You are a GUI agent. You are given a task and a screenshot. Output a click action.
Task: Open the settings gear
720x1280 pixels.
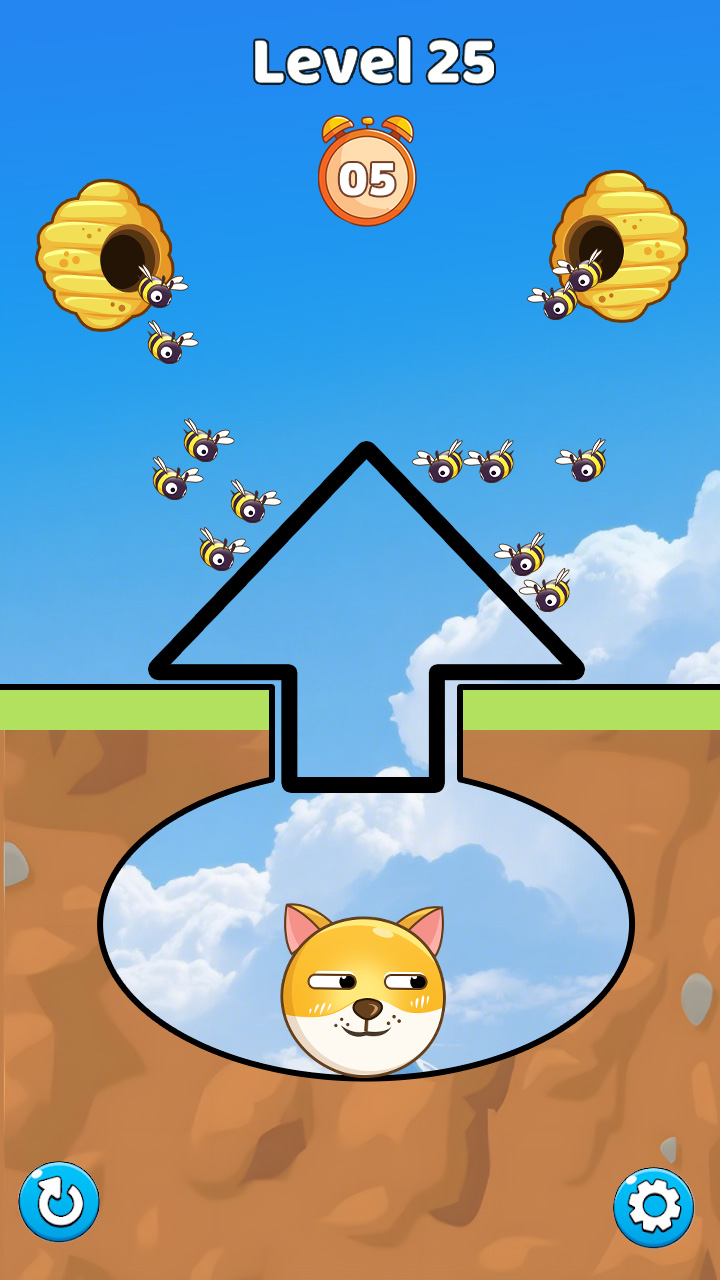pos(653,1207)
